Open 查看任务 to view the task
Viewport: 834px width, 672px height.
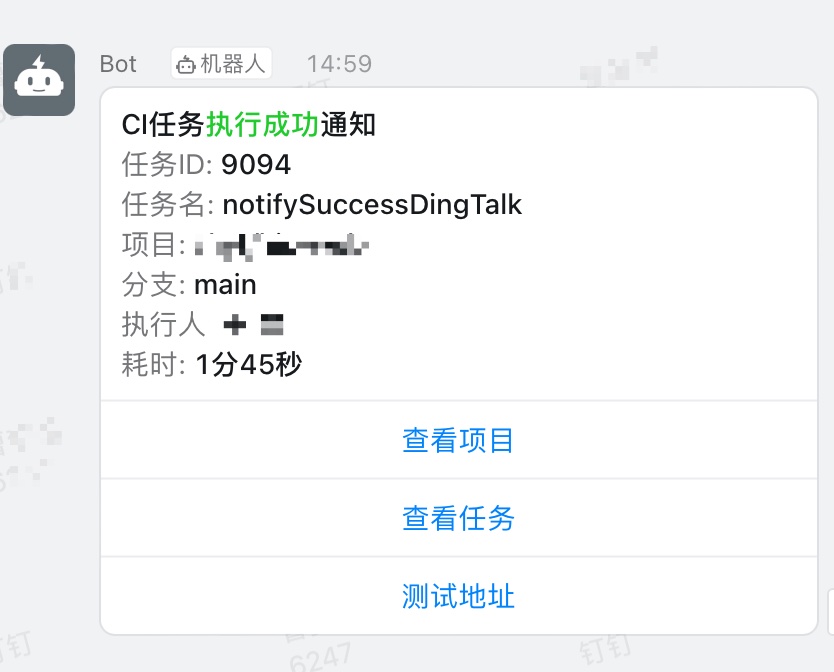[x=458, y=518]
